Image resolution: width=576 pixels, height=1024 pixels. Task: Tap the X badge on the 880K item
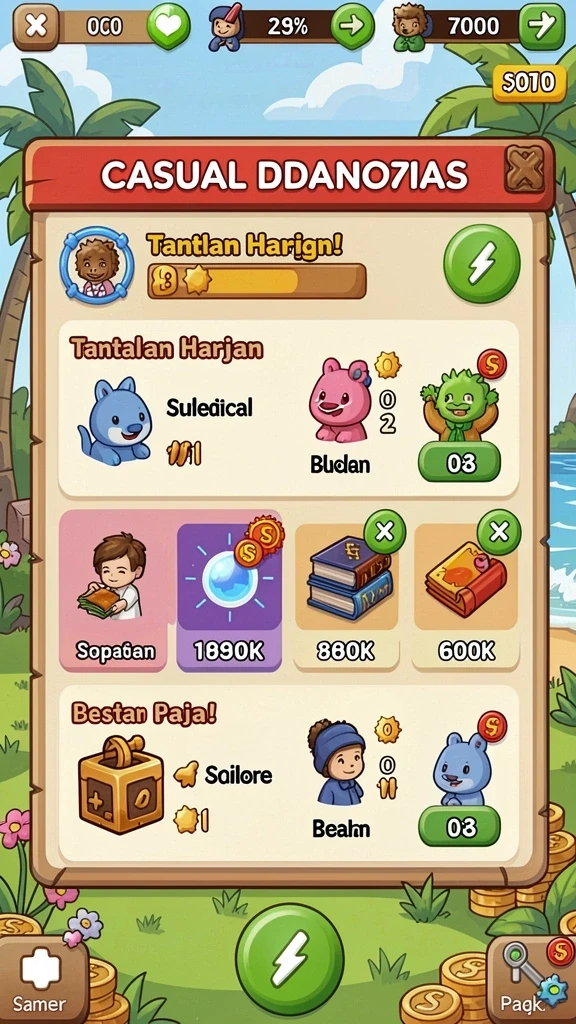click(385, 532)
